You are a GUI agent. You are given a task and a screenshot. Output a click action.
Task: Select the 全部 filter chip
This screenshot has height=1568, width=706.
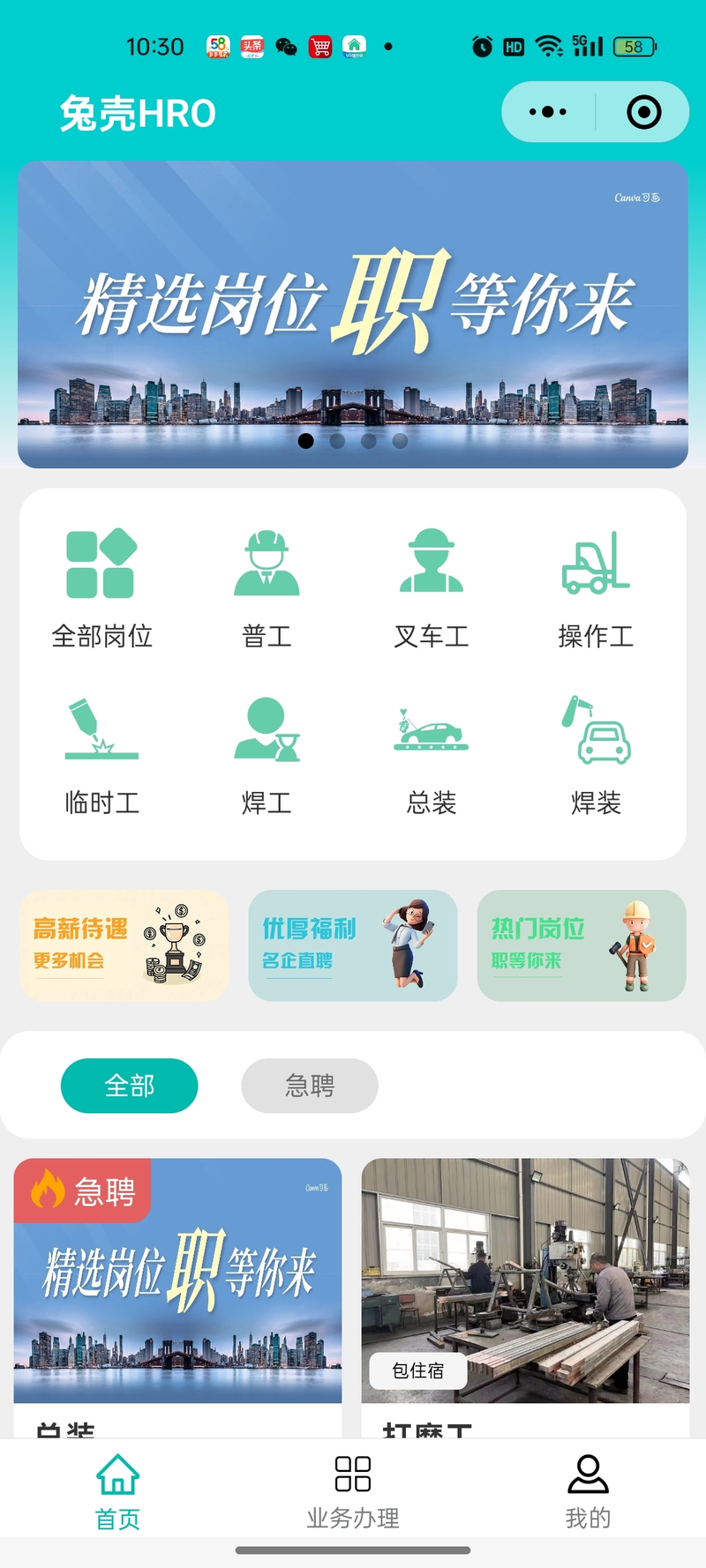click(x=130, y=1086)
